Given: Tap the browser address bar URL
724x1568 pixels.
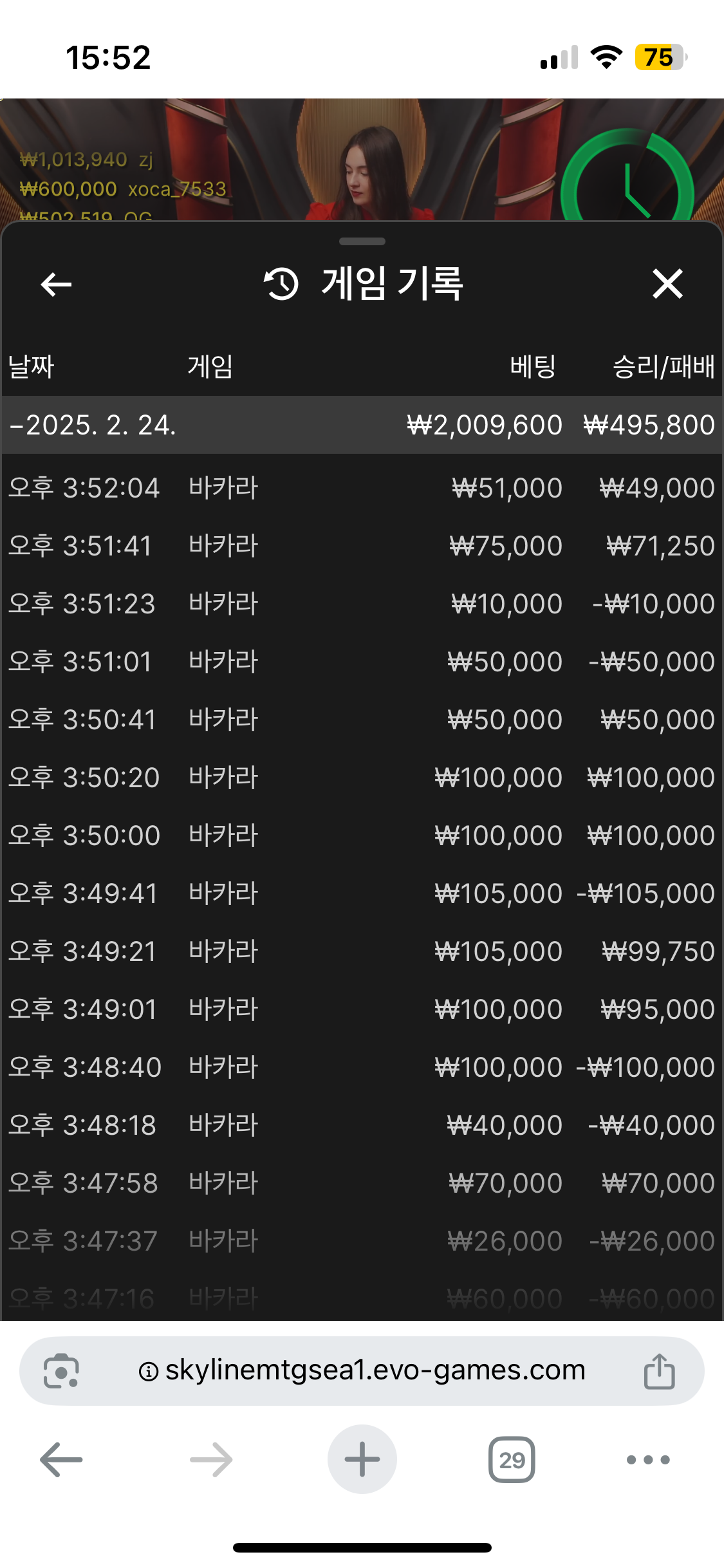Looking at the screenshot, I should (x=375, y=1370).
